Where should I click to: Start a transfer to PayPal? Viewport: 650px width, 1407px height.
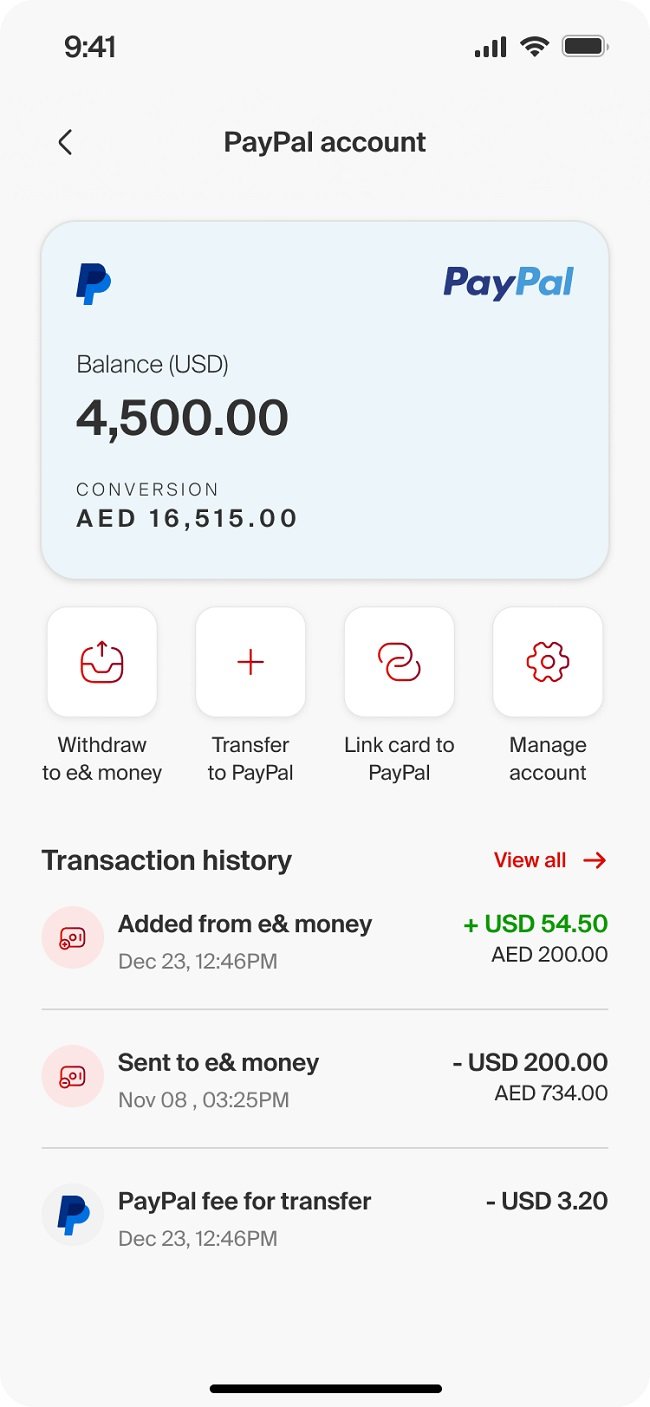[250, 662]
